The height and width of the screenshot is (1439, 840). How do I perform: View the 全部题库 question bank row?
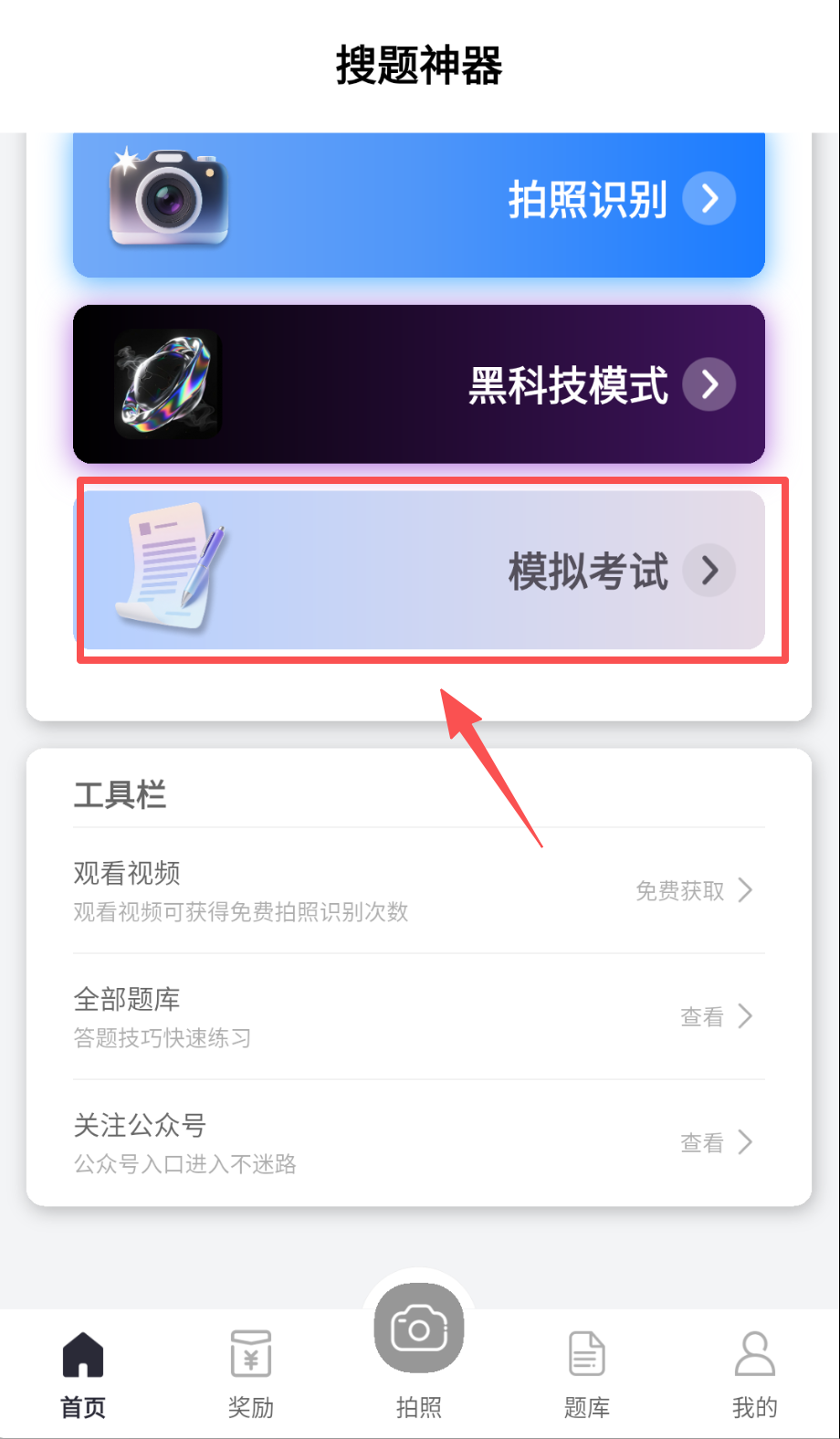[x=418, y=1016]
